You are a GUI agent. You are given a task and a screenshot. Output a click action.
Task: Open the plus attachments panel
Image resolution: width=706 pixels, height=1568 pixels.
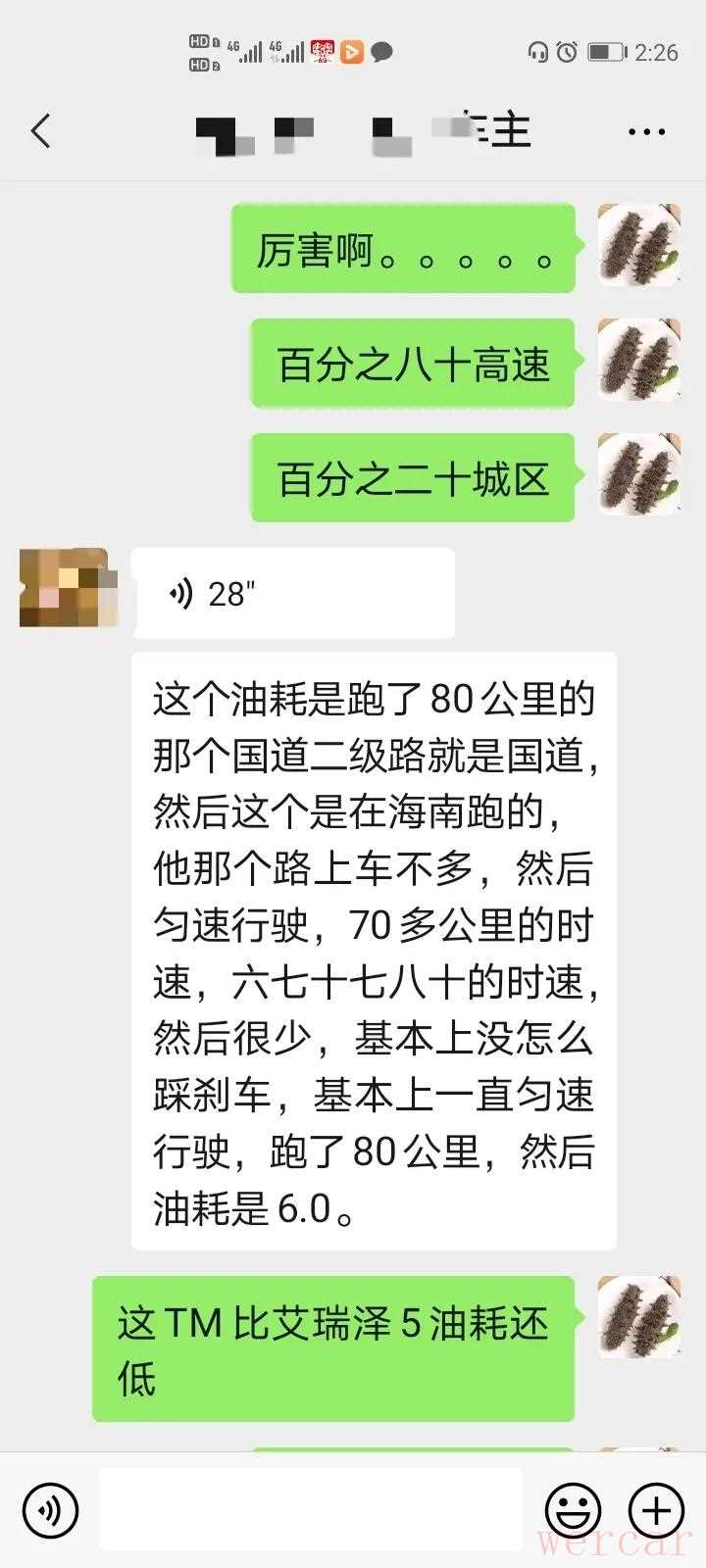[x=656, y=1510]
